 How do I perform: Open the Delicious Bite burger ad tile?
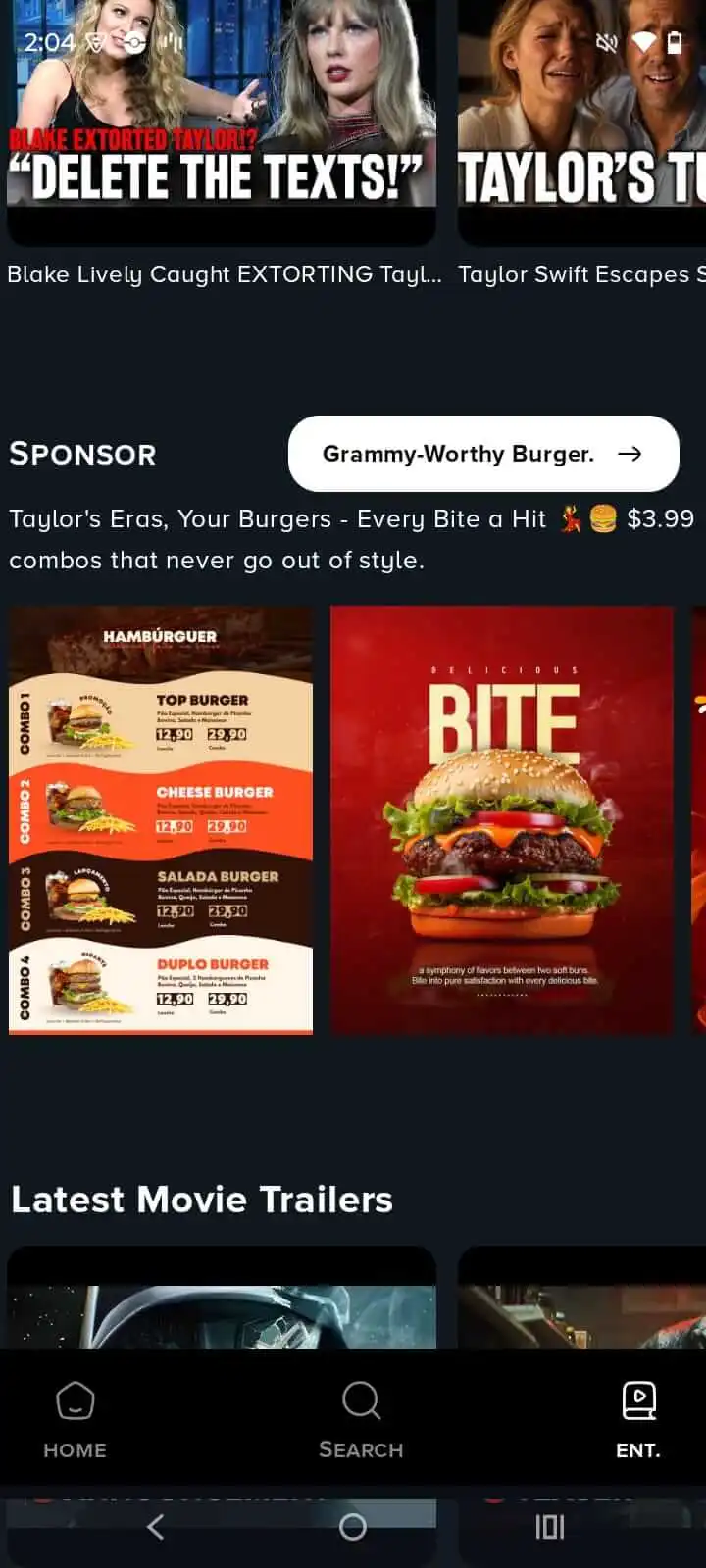point(502,820)
